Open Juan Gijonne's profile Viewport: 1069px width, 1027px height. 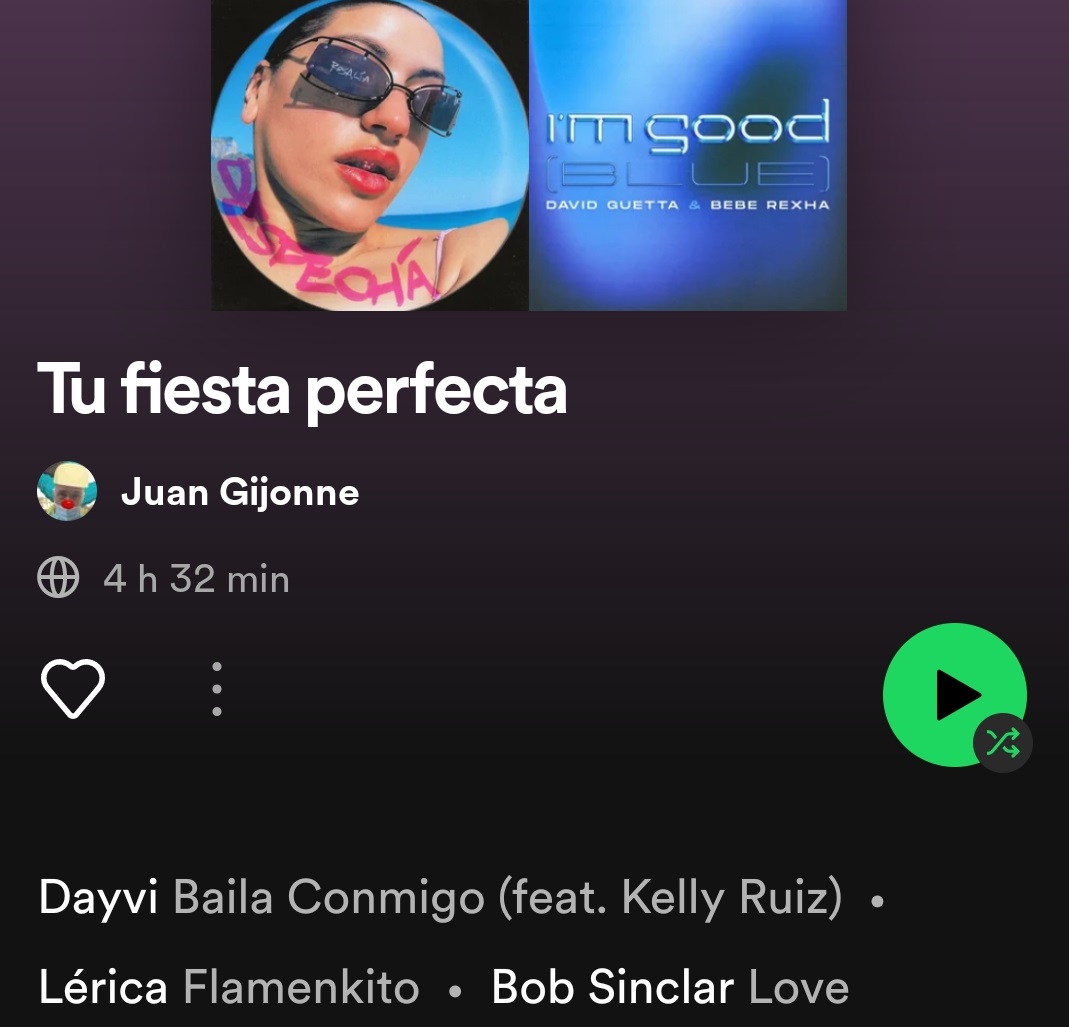(239, 492)
